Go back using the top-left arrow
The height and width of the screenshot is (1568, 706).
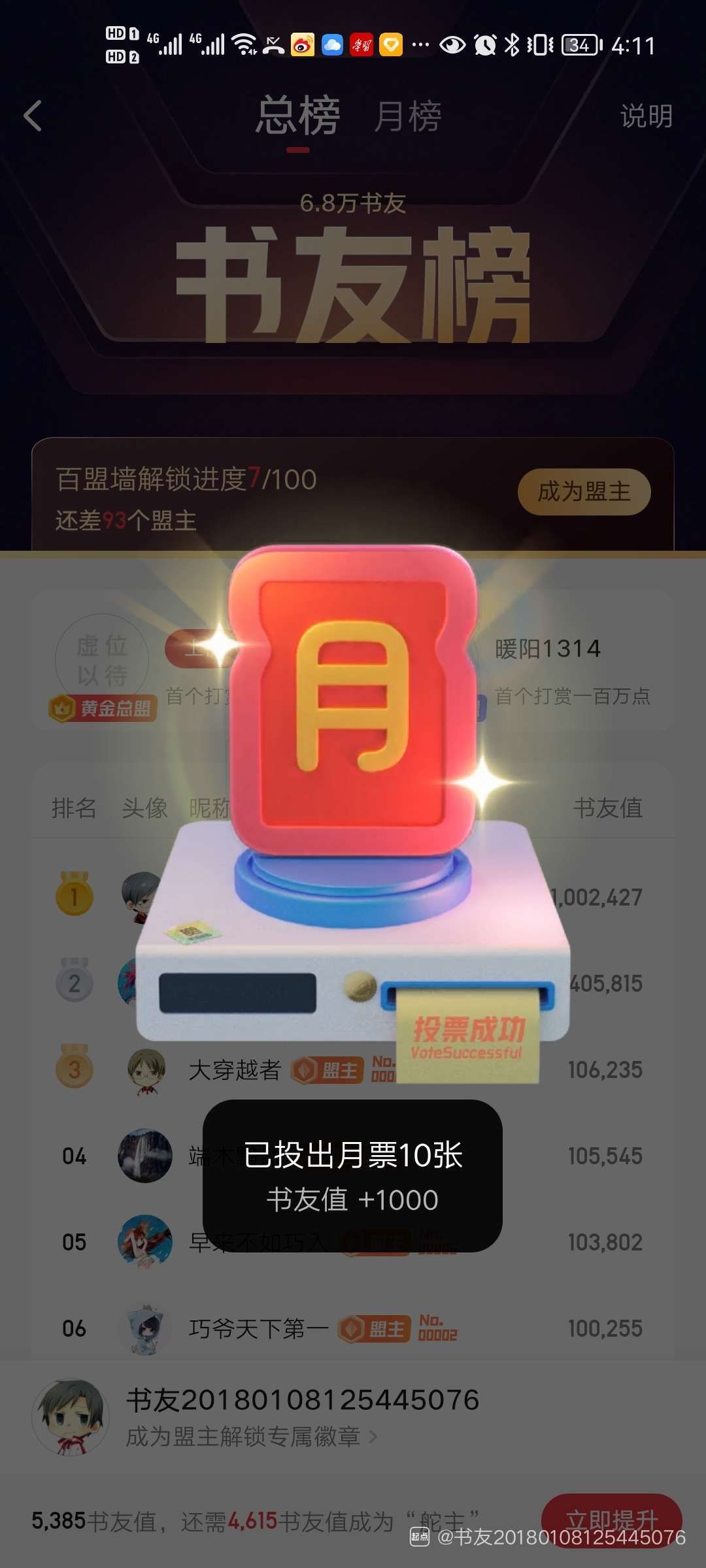[33, 116]
